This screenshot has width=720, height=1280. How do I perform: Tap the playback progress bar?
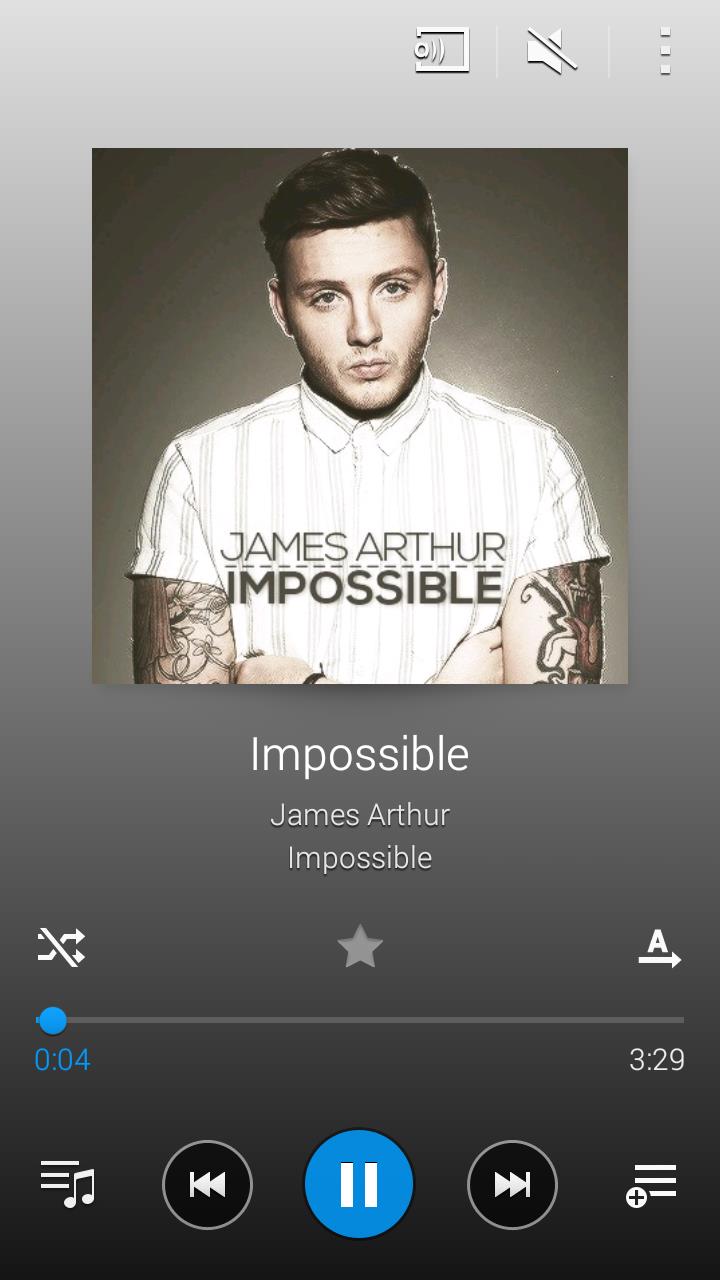pos(360,1020)
